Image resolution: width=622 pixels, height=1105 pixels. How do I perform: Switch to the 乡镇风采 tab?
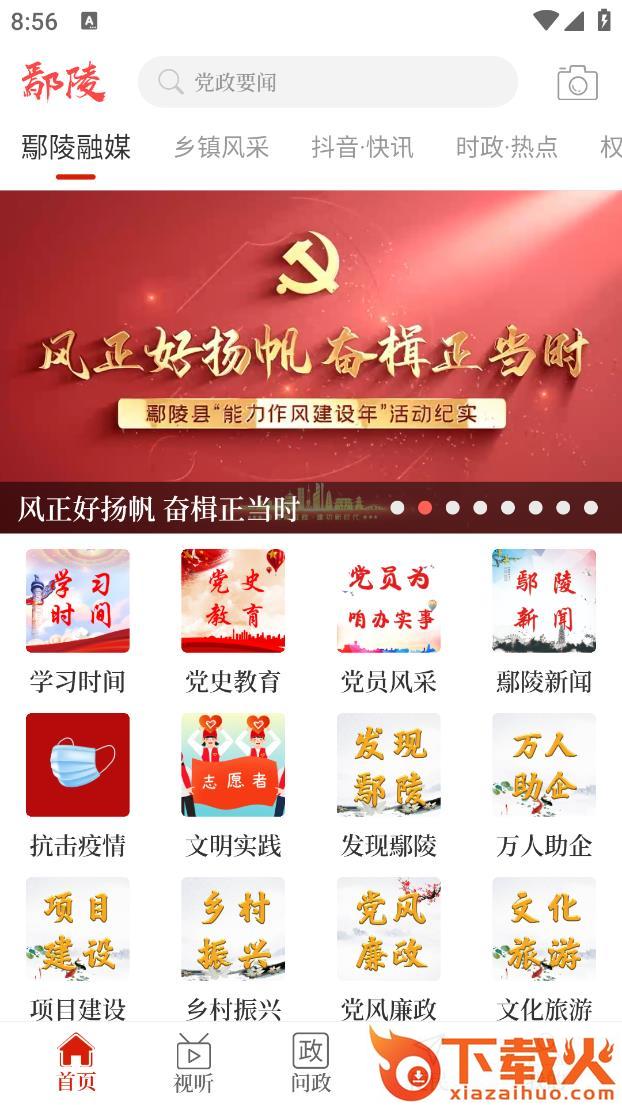point(221,147)
